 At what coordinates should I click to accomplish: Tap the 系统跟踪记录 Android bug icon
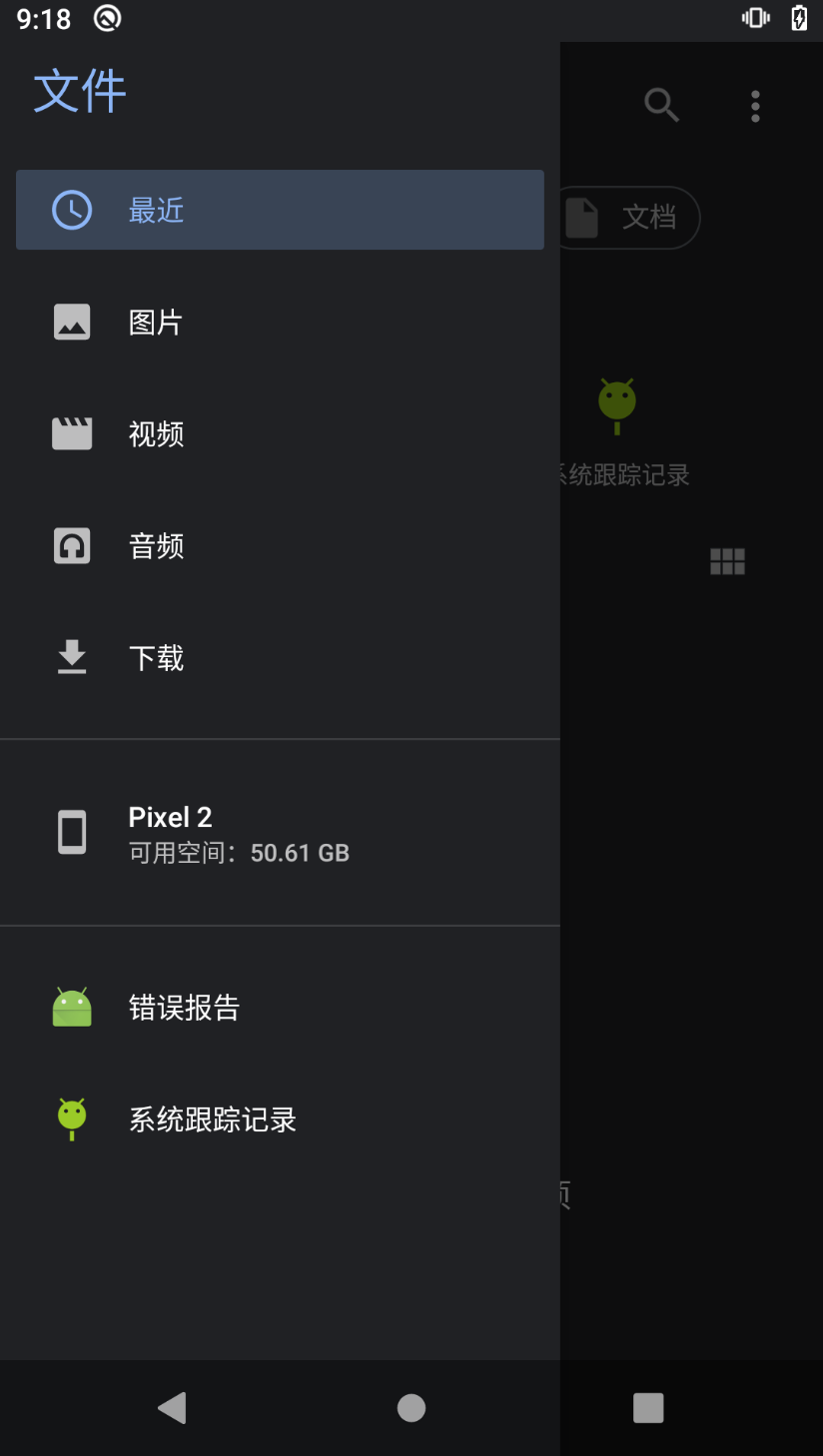71,1118
